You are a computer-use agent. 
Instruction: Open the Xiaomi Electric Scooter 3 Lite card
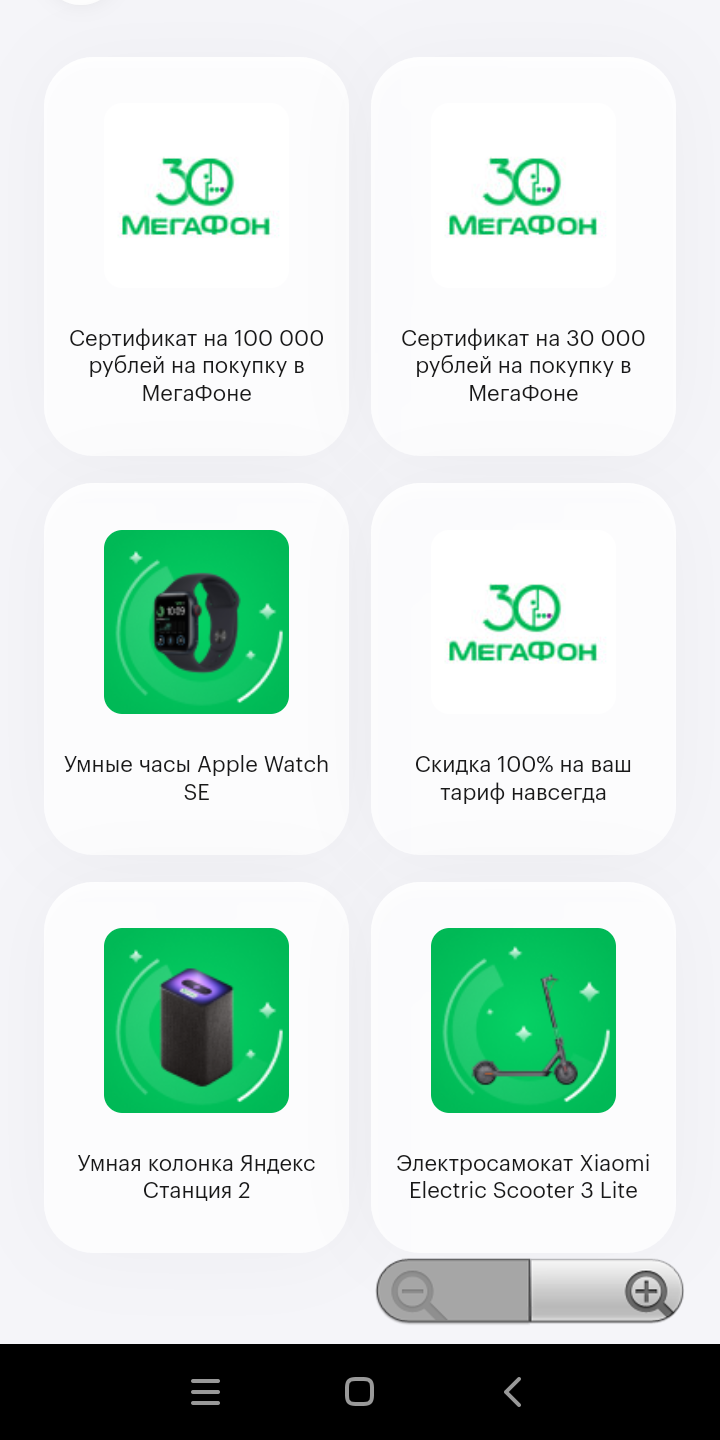[x=523, y=1067]
